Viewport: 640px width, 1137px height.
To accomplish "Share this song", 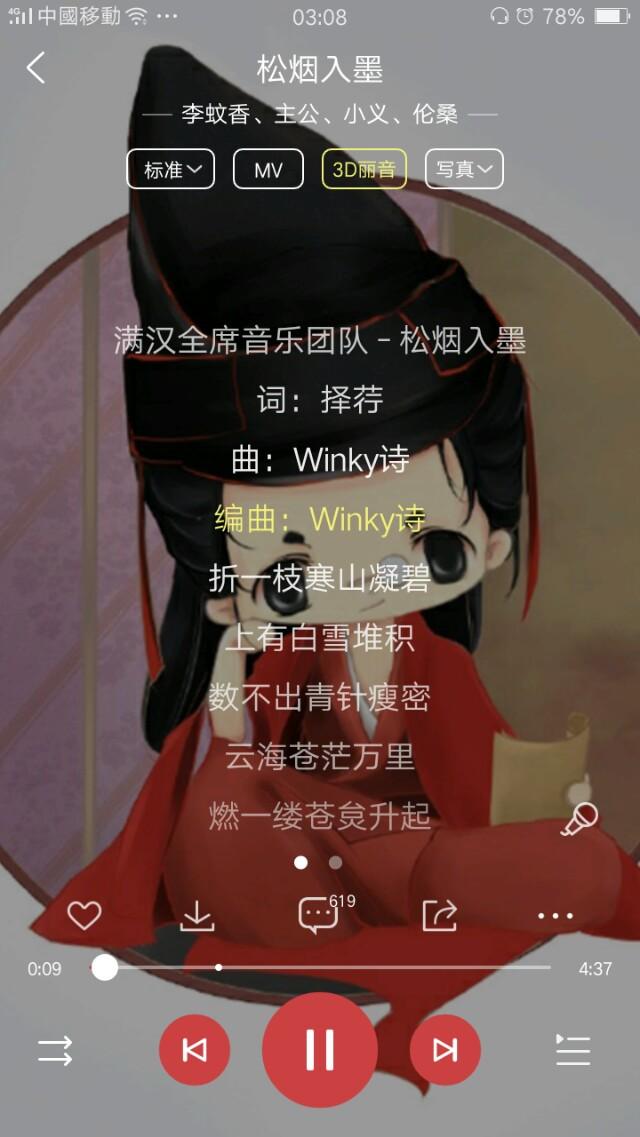I will (441, 915).
